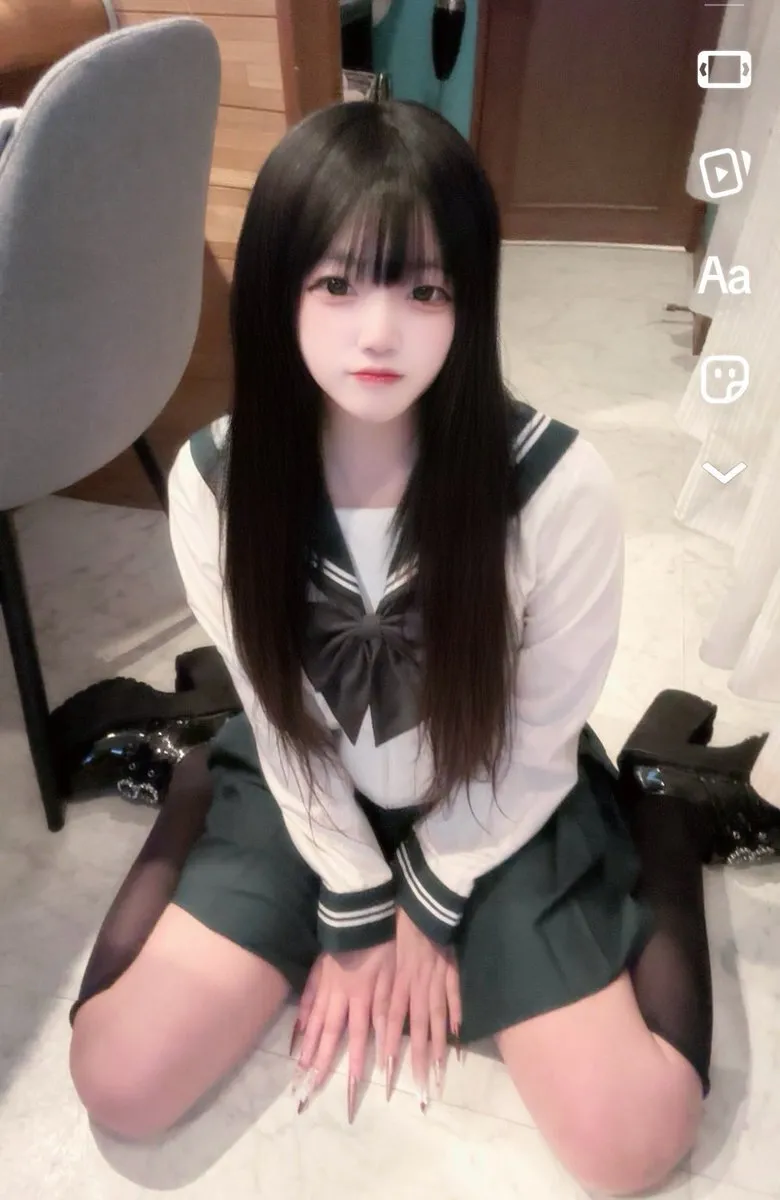
Task: Expand more editing tools with the chevron
Action: click(x=724, y=472)
